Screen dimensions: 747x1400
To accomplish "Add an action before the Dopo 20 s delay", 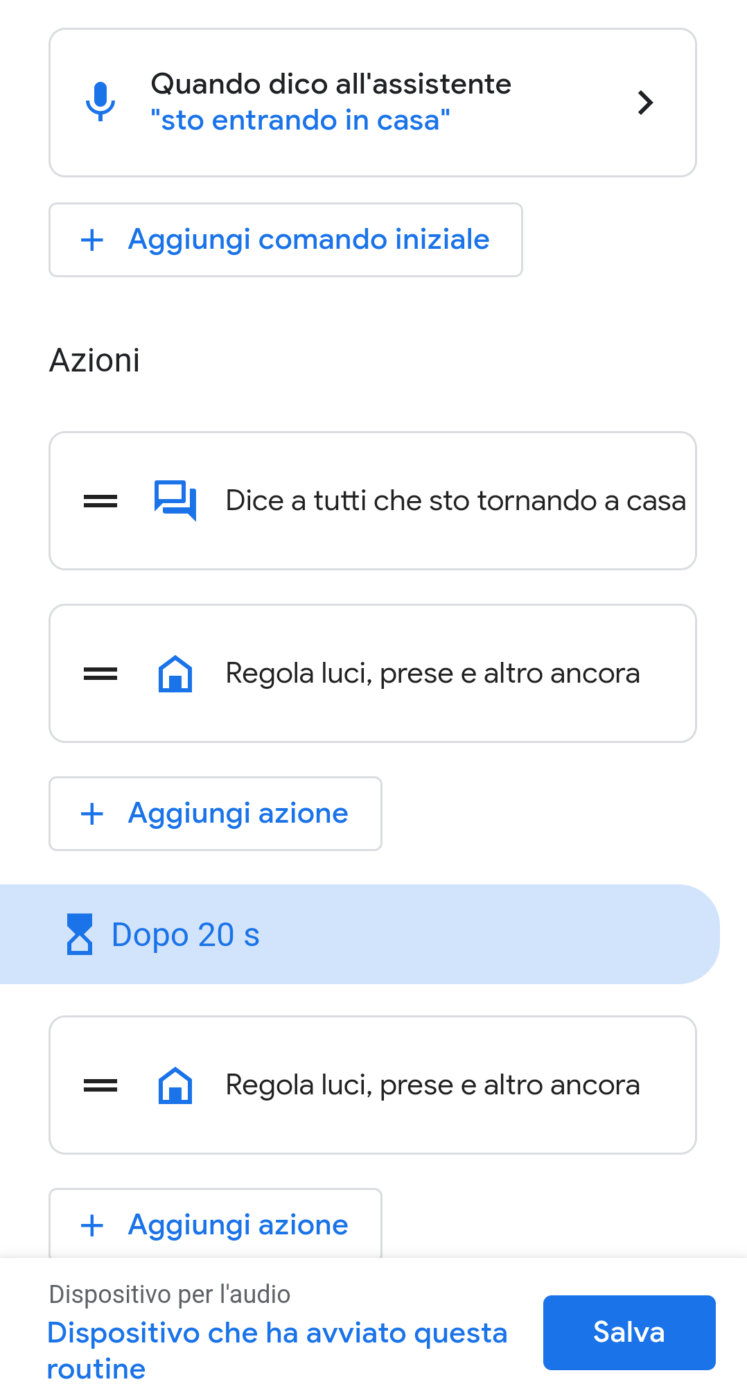I will coord(215,814).
